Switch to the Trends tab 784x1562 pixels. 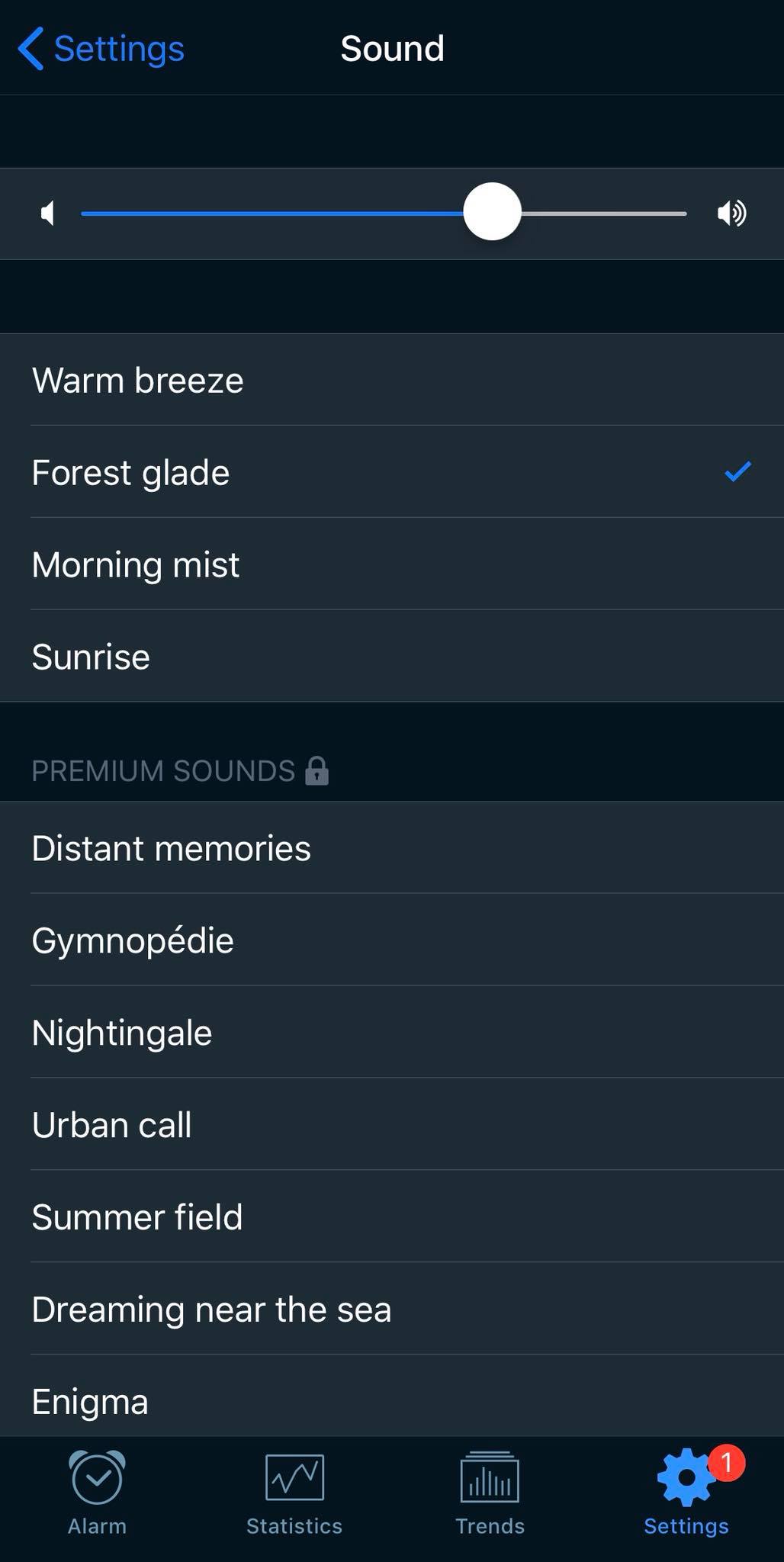(x=490, y=1493)
